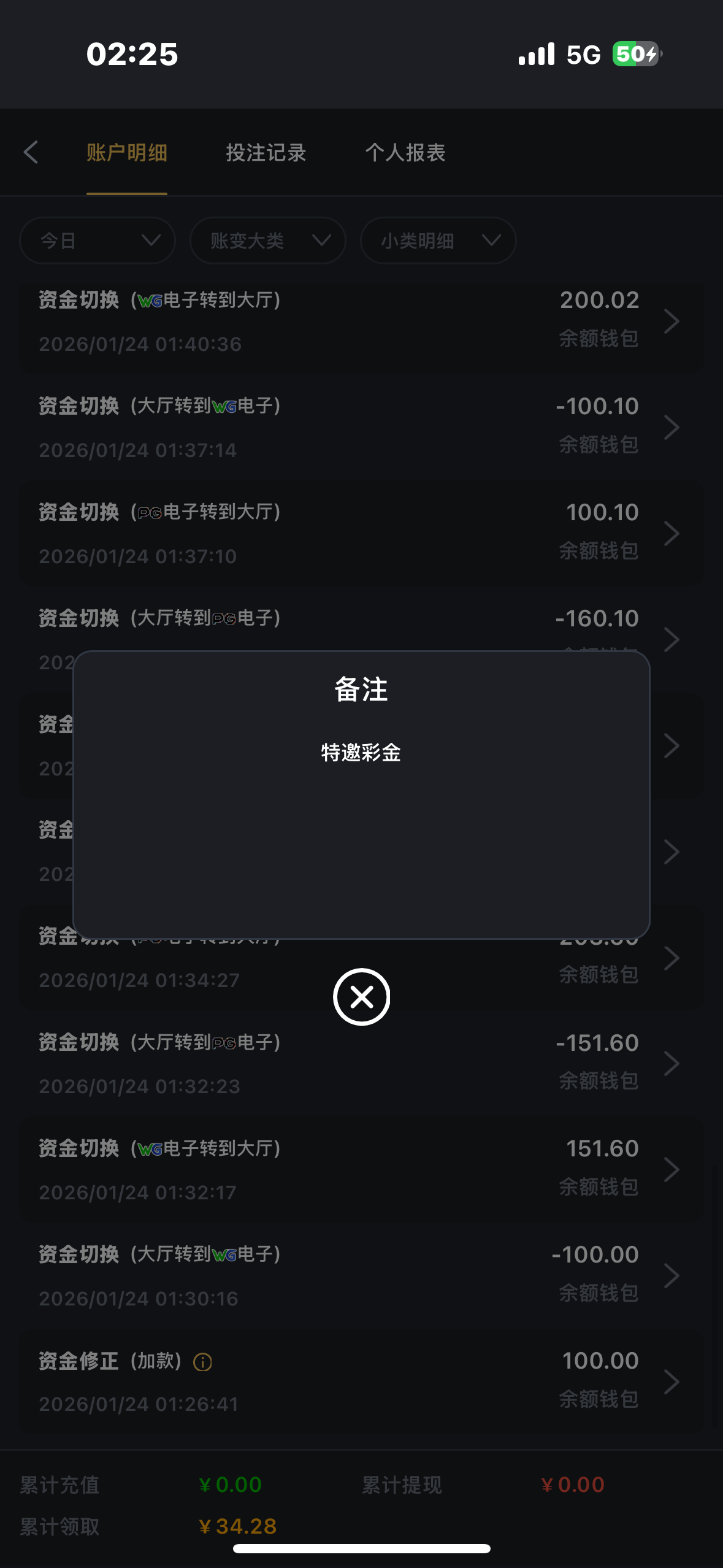Close the 备注 note popup
Viewport: 723px width, 1568px height.
pos(361,997)
